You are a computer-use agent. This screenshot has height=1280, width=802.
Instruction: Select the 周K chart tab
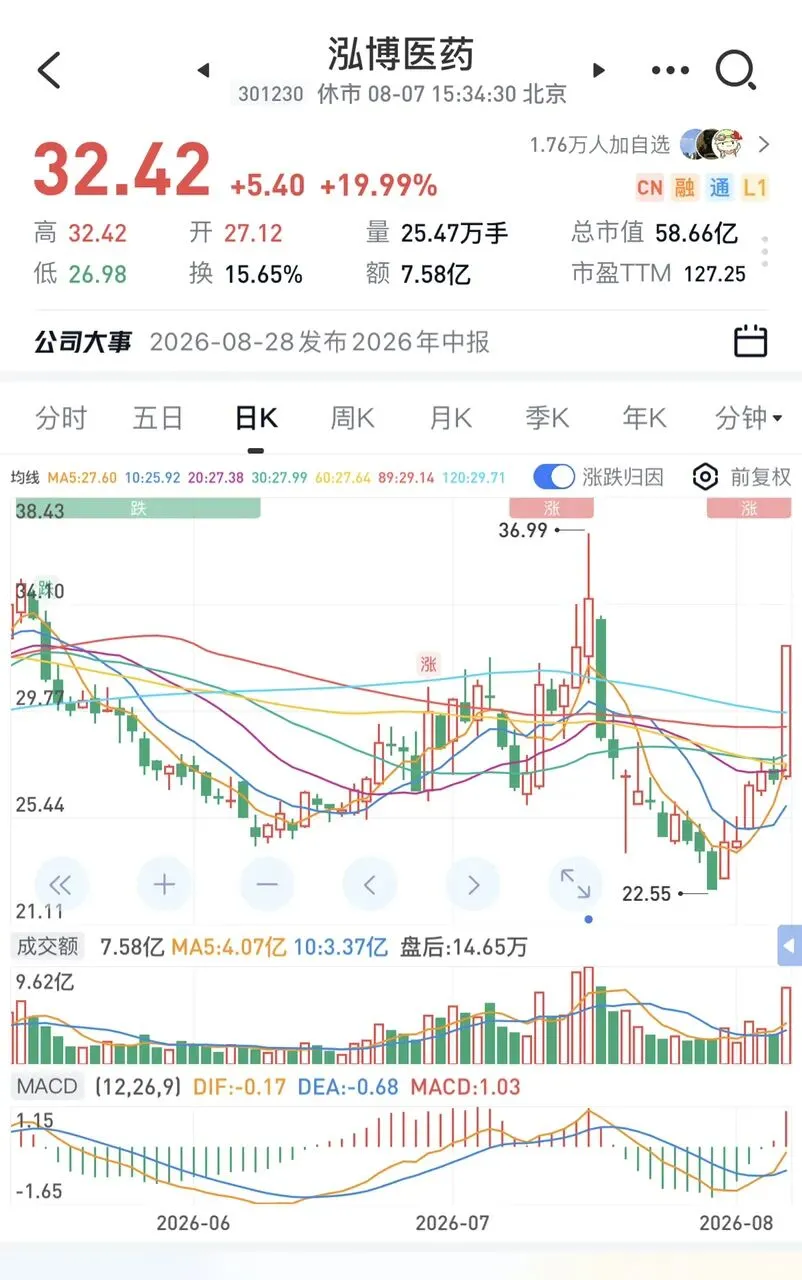[352, 418]
